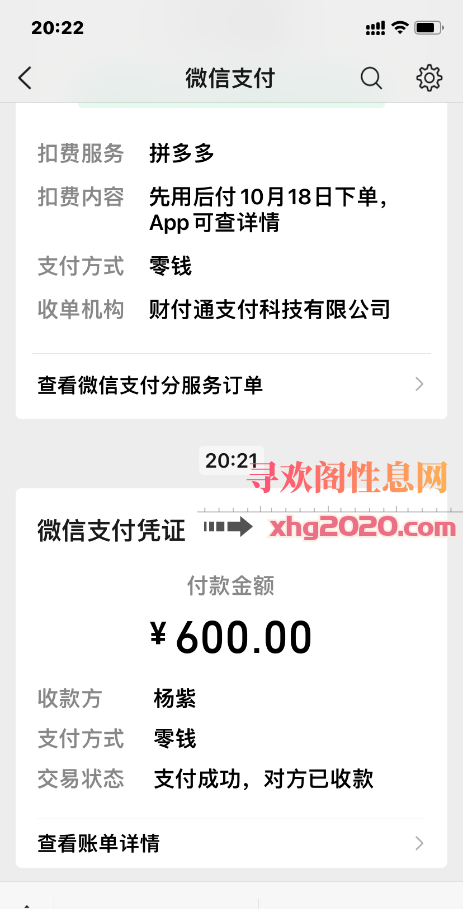
Task: Open 查看账单详情 for the ¥600.00 payment
Action: [x=231, y=843]
